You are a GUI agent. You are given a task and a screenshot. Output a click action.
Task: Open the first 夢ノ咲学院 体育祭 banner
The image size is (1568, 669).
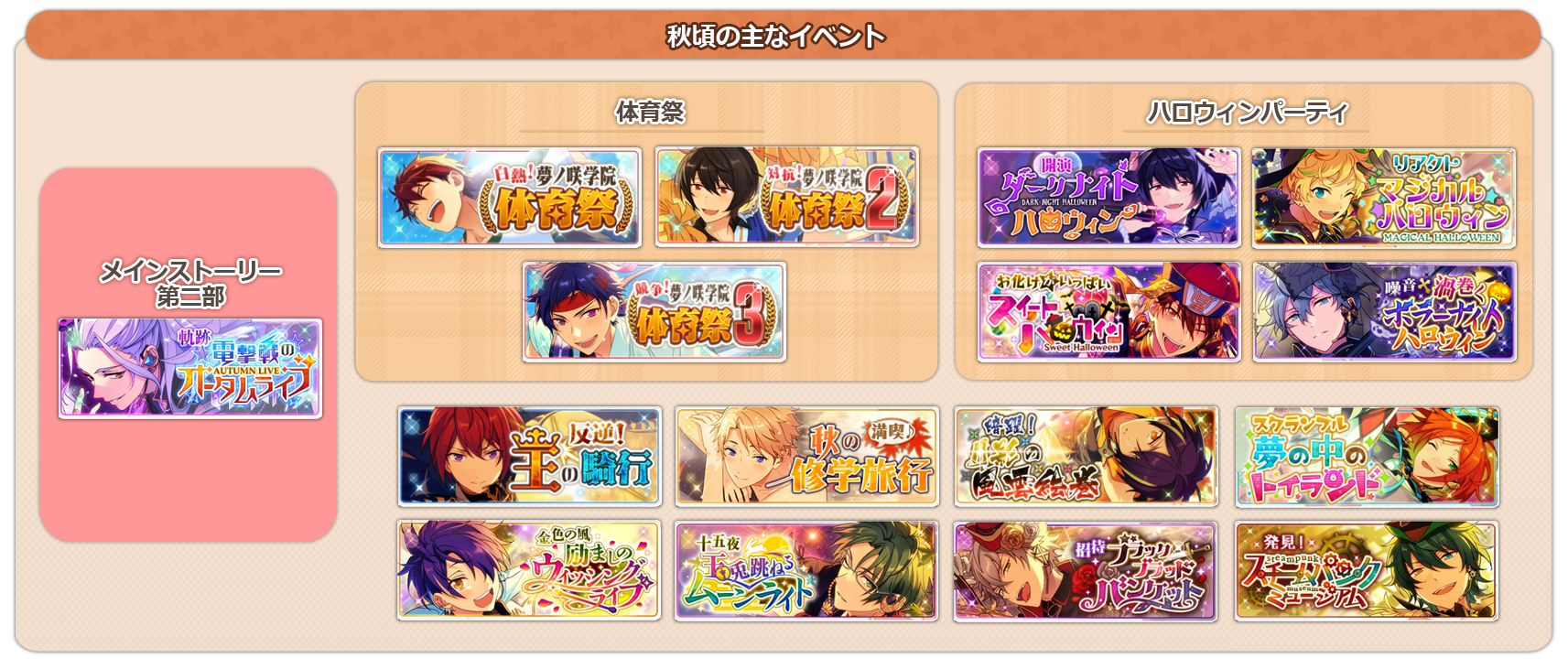(509, 198)
